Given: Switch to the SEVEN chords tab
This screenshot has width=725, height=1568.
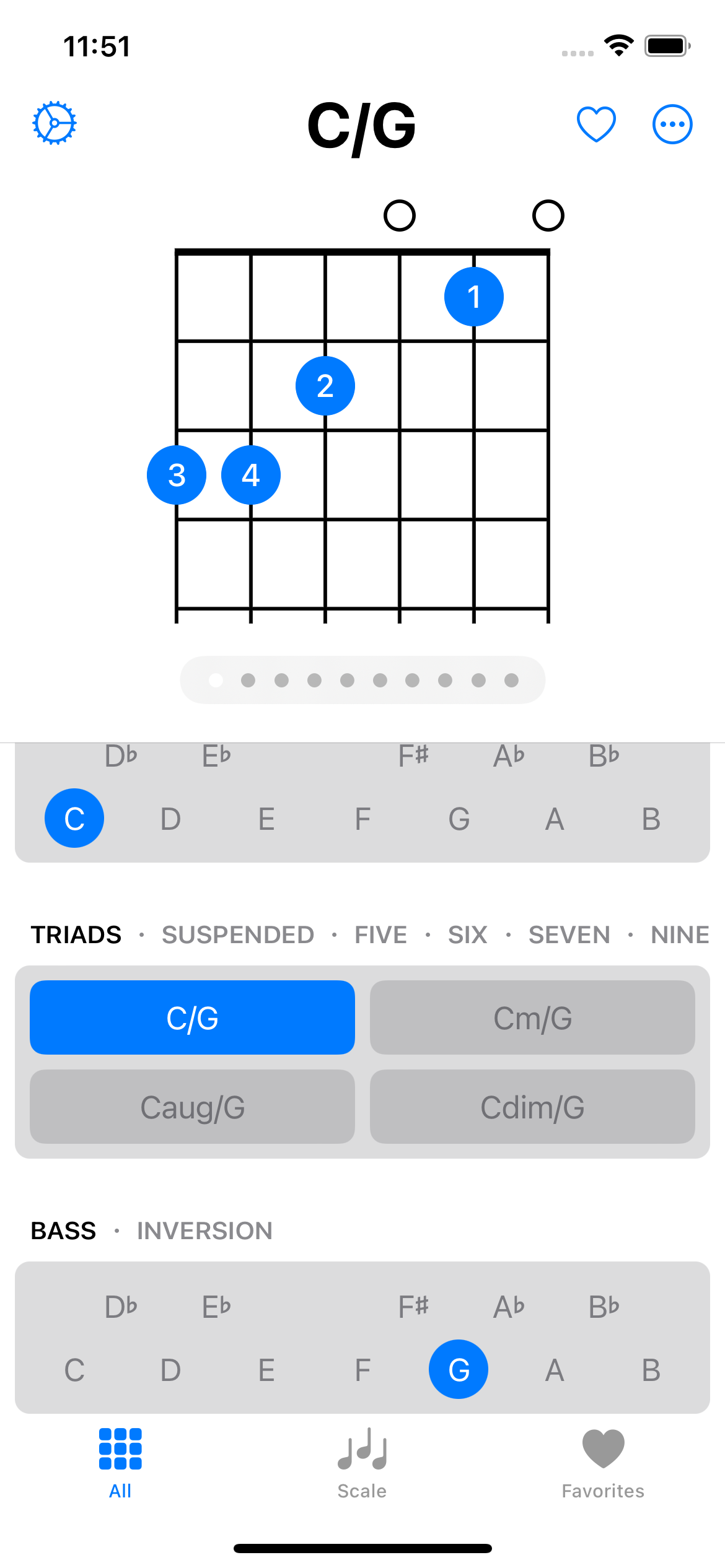Looking at the screenshot, I should point(569,935).
